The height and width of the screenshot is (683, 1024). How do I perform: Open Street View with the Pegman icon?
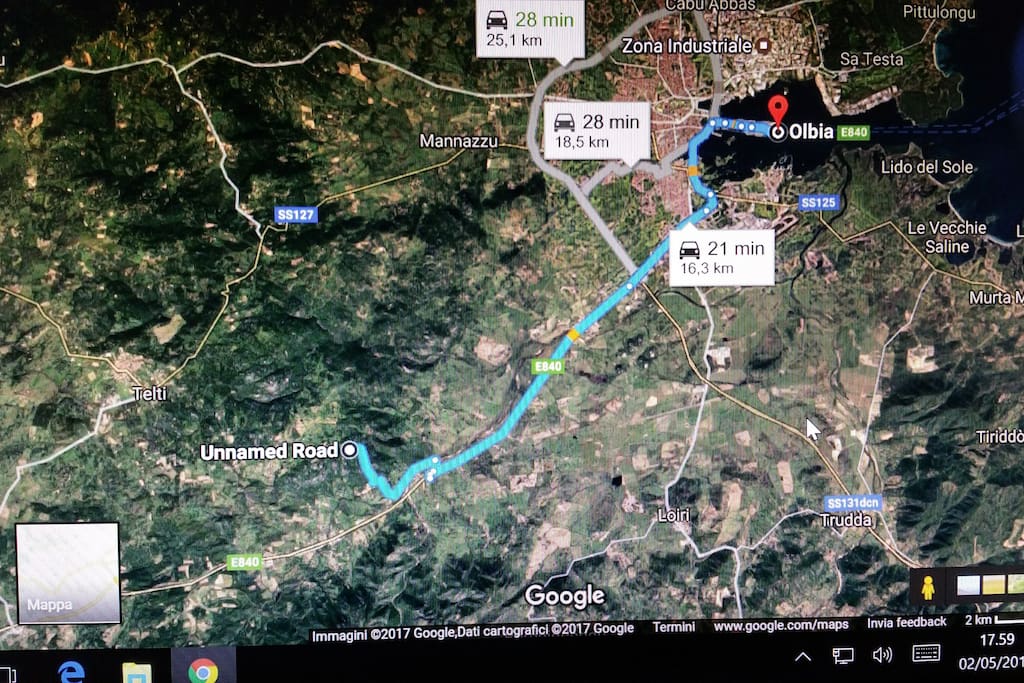(x=927, y=589)
